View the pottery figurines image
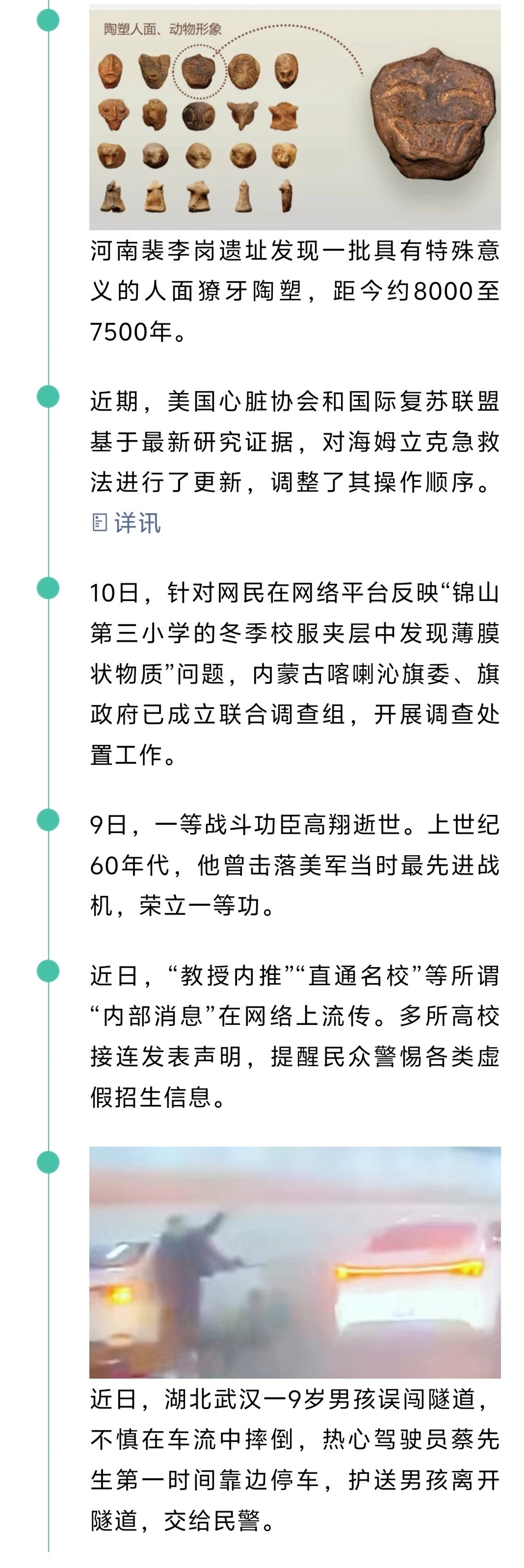The width and height of the screenshot is (524, 1568). tap(294, 118)
